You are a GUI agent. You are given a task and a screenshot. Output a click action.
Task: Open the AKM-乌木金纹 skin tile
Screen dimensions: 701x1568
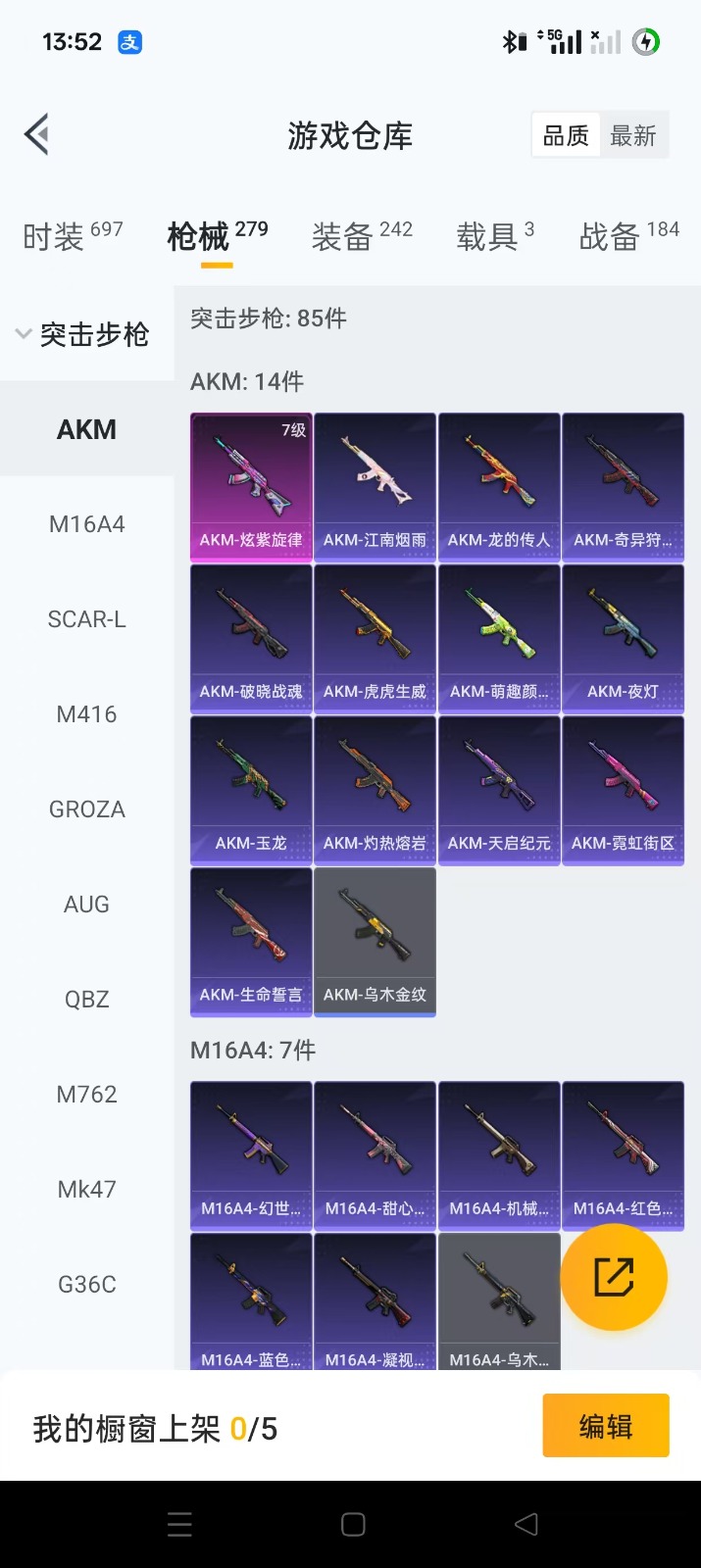click(x=375, y=942)
